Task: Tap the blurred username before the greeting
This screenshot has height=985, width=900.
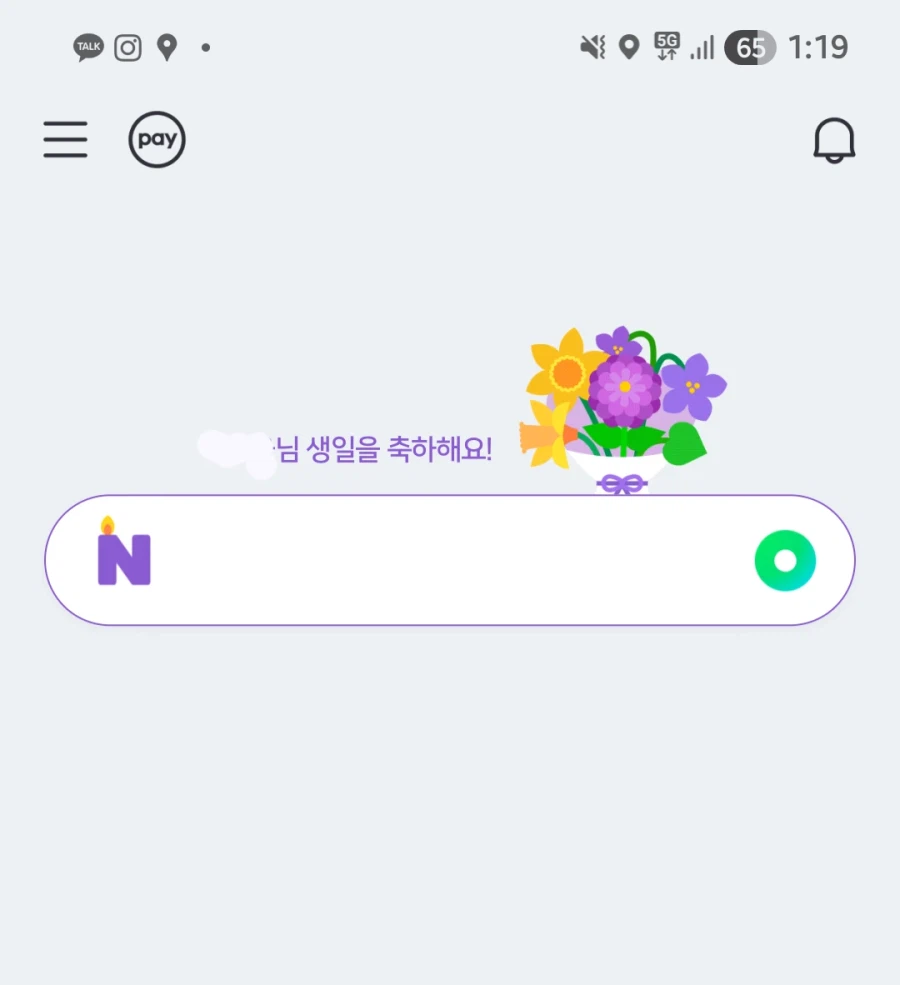Action: (240, 449)
